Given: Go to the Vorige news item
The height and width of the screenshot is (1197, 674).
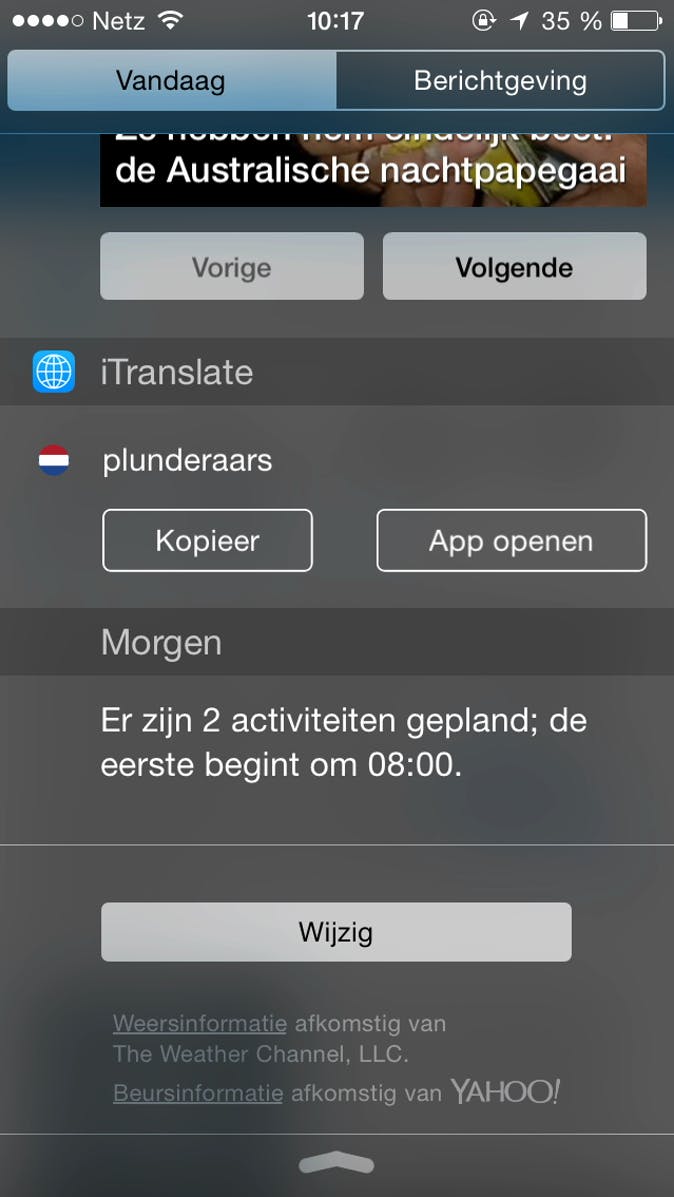Looking at the screenshot, I should pyautogui.click(x=231, y=267).
